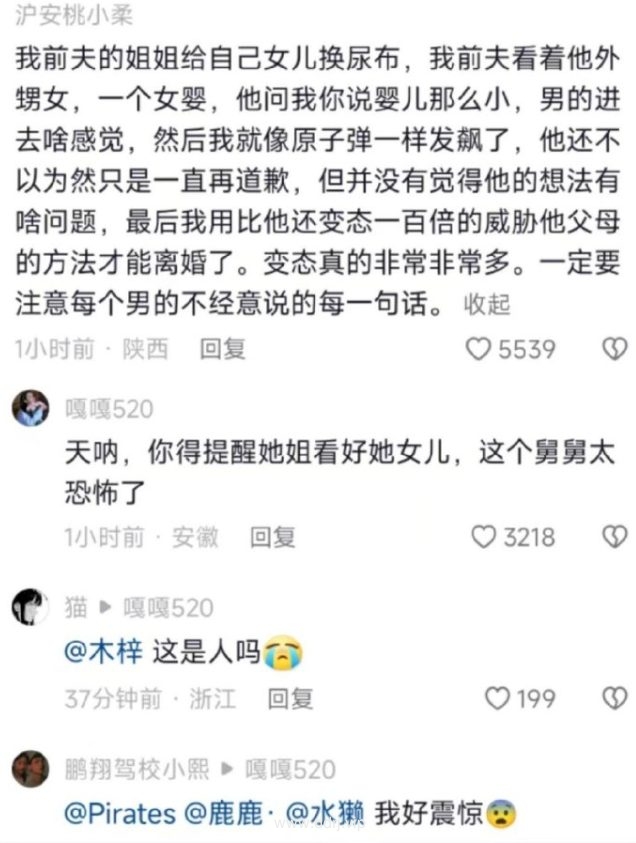Viewport: 636px width, 843px height.
Task: Reply to 沪安桃小柔's comment
Action: [x=222, y=348]
